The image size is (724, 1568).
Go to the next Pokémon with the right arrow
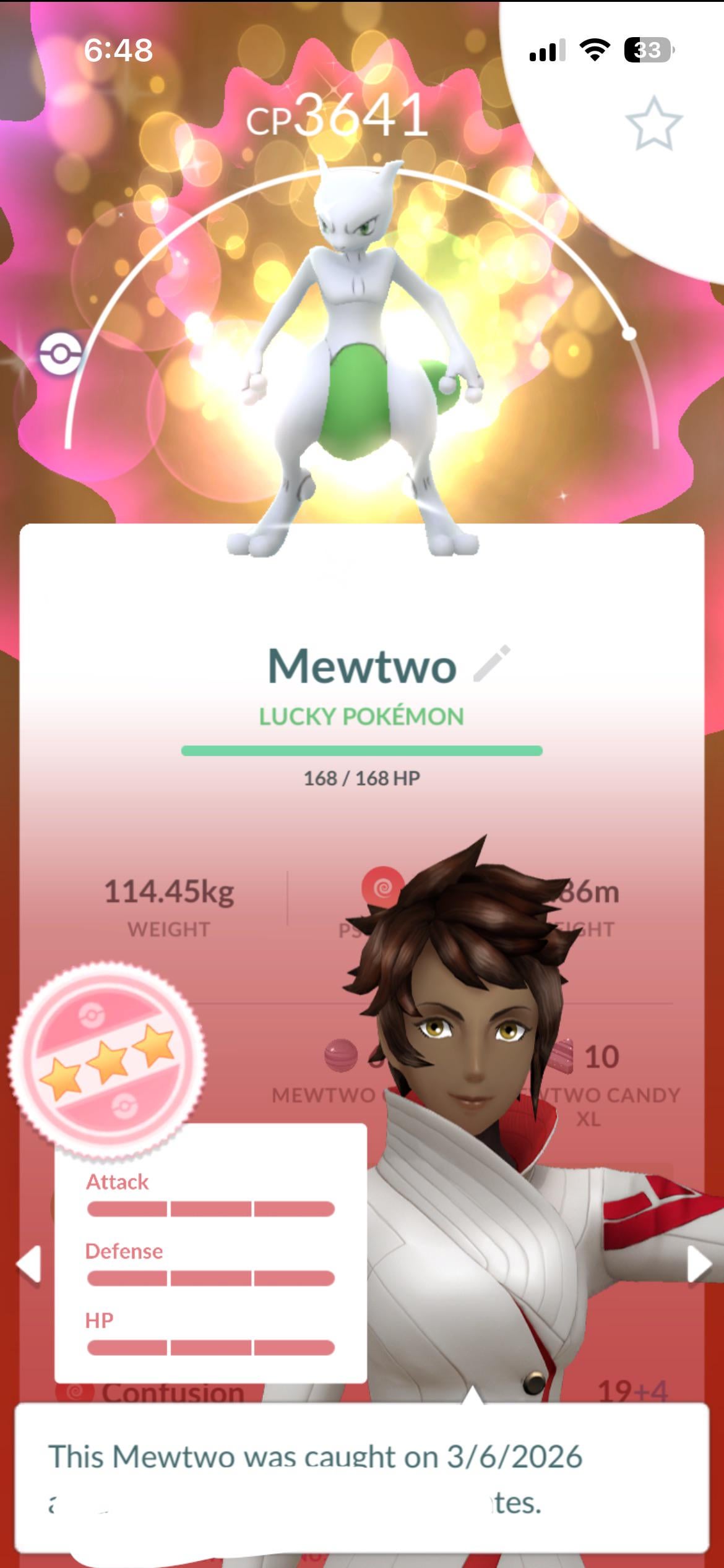[x=699, y=1263]
